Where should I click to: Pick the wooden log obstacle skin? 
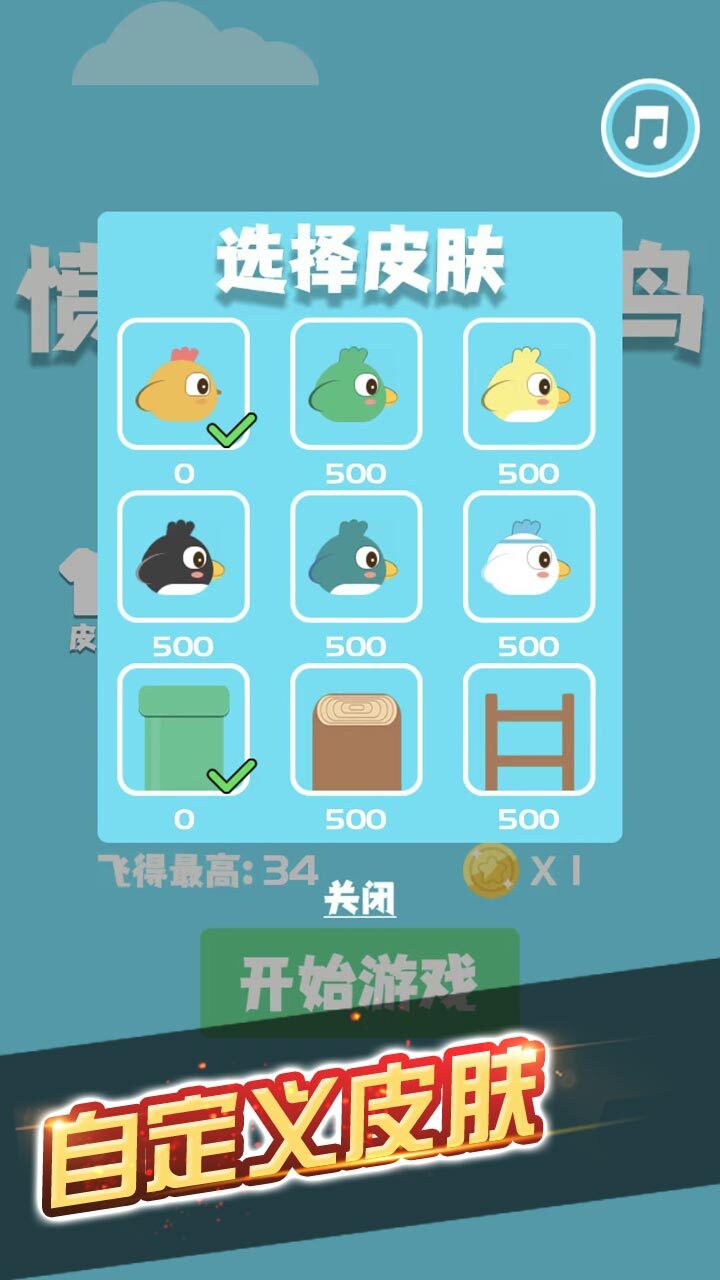pos(357,728)
